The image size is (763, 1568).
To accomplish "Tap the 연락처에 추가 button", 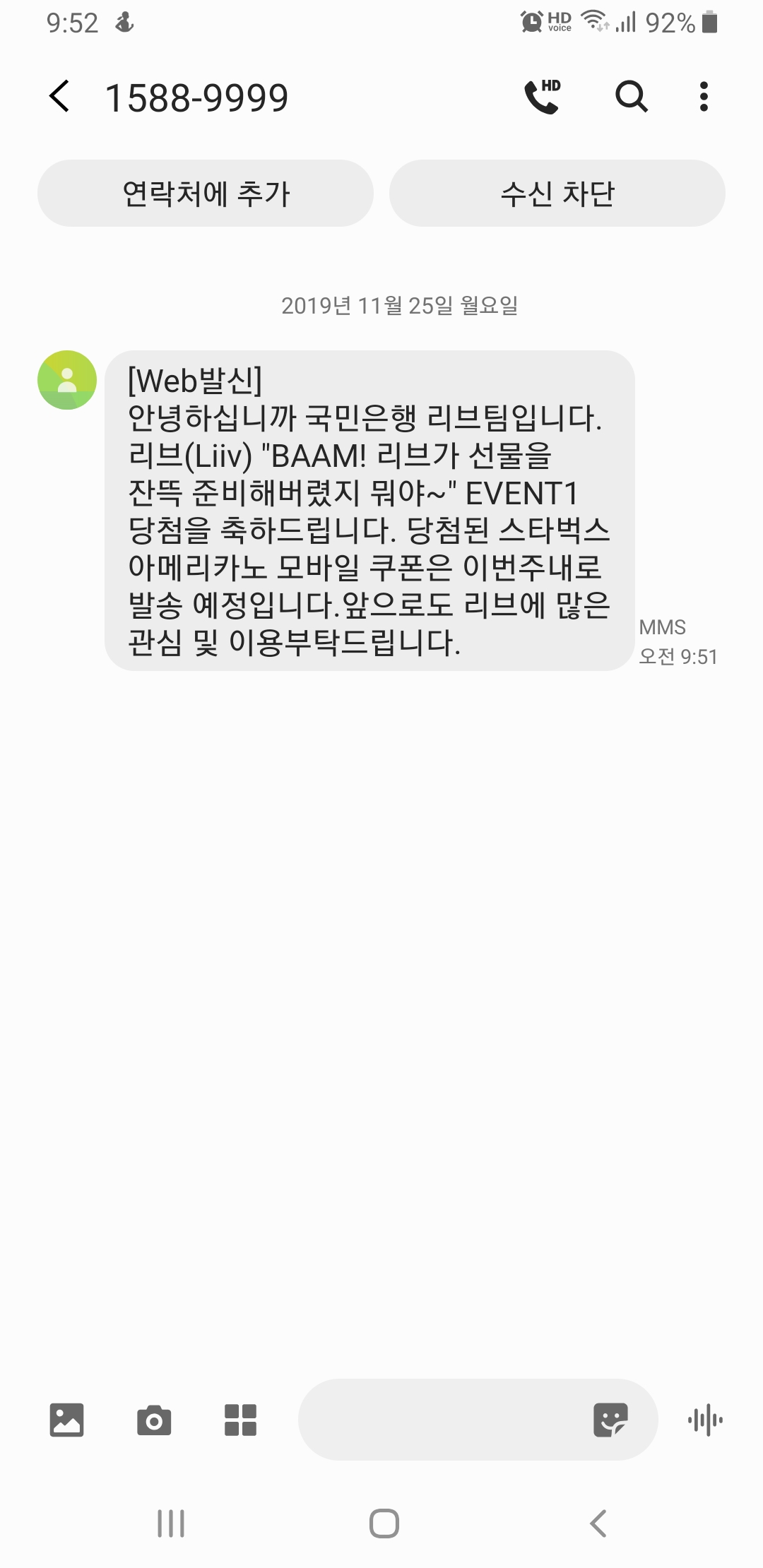I will (x=206, y=194).
